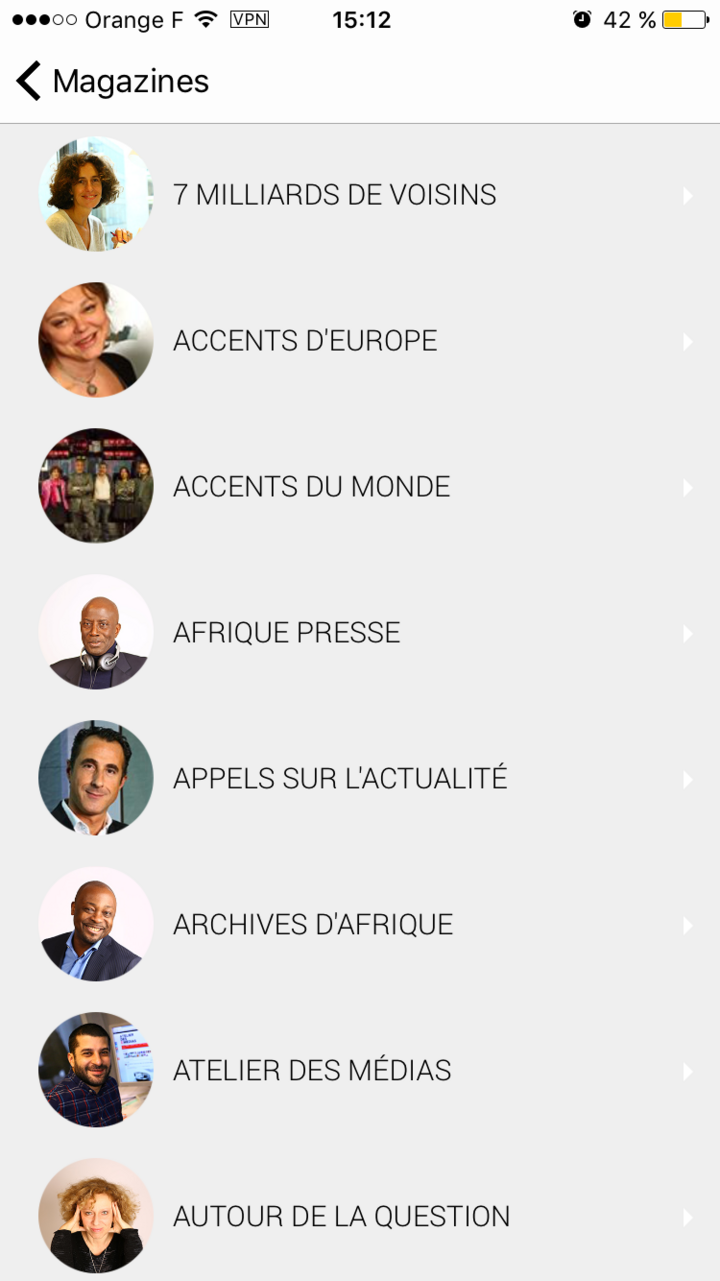720x1281 pixels.
Task: Expand the AUTOUR DE LA QUESTION chevron
Action: 688,1217
